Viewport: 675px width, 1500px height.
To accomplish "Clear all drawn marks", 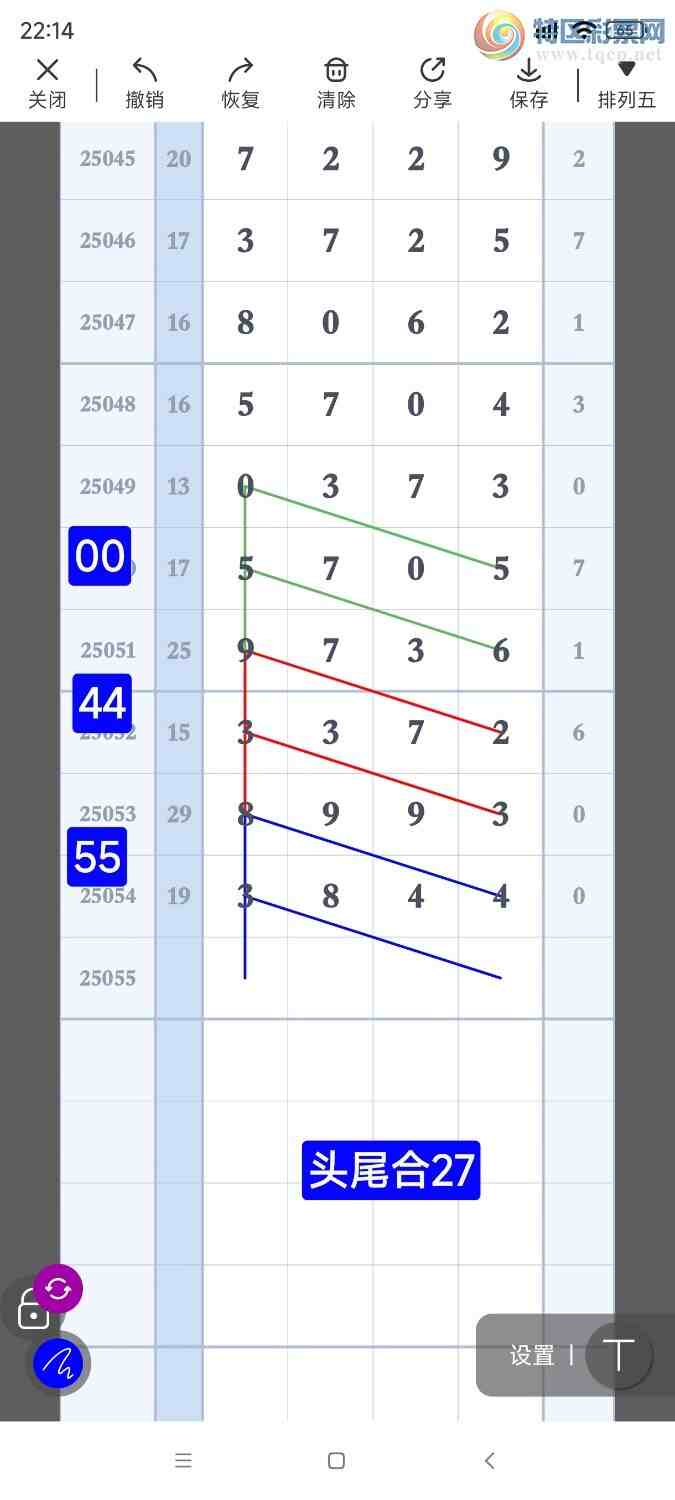I will click(336, 82).
